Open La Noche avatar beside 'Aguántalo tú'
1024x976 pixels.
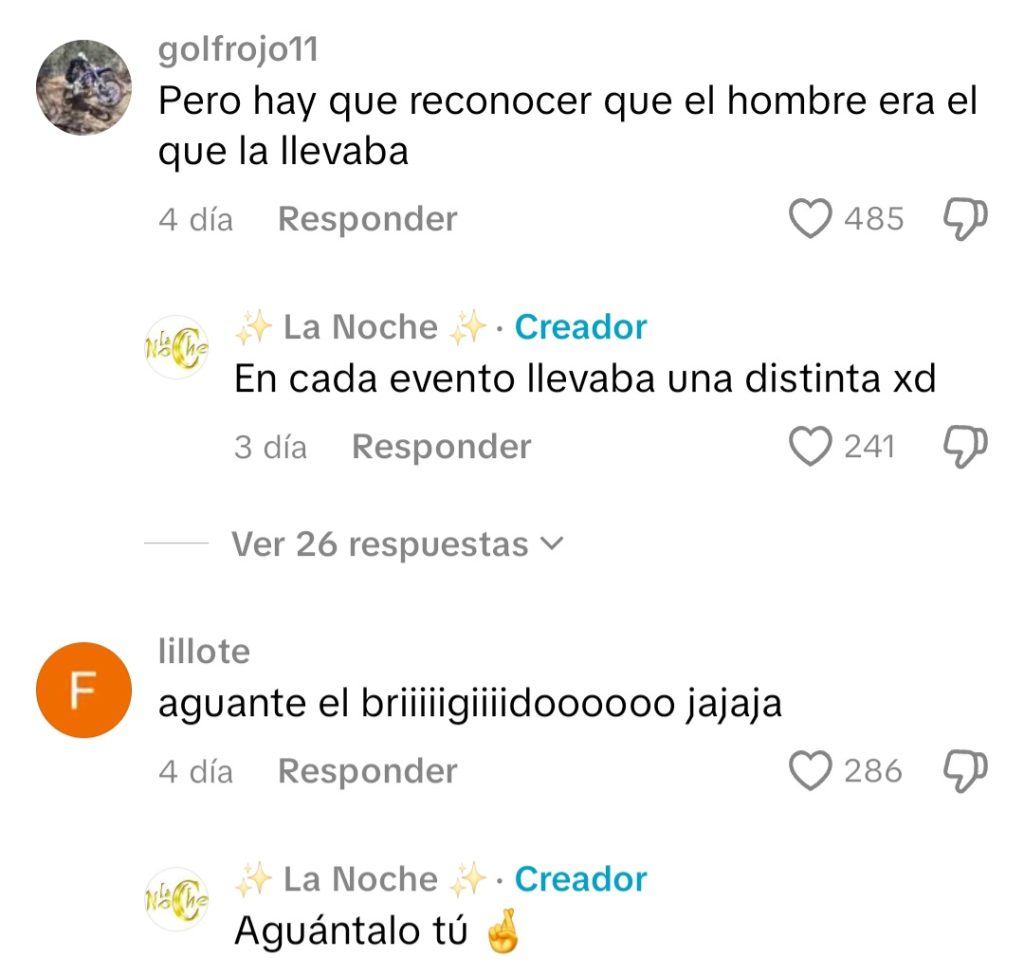[x=176, y=898]
